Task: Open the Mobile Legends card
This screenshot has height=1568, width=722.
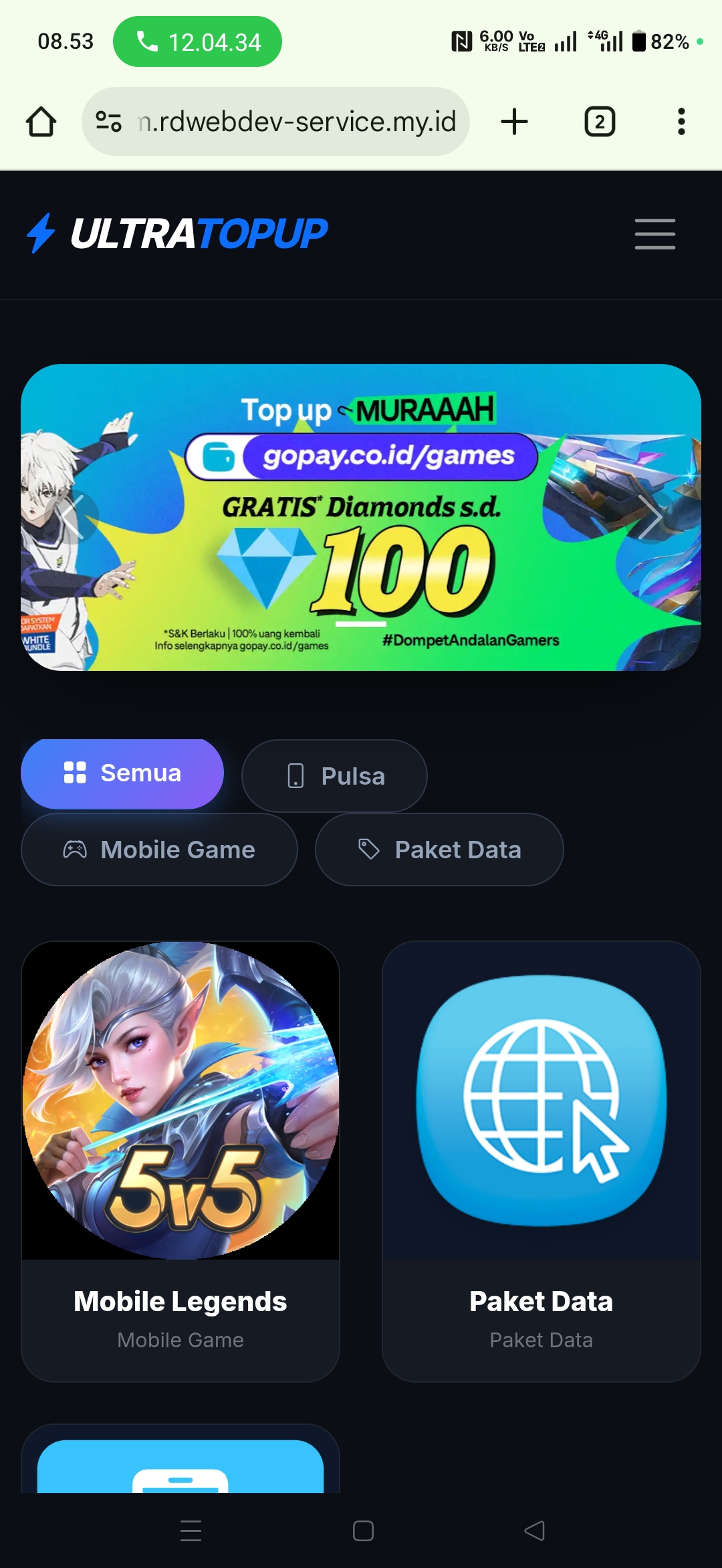Action: tap(180, 1161)
